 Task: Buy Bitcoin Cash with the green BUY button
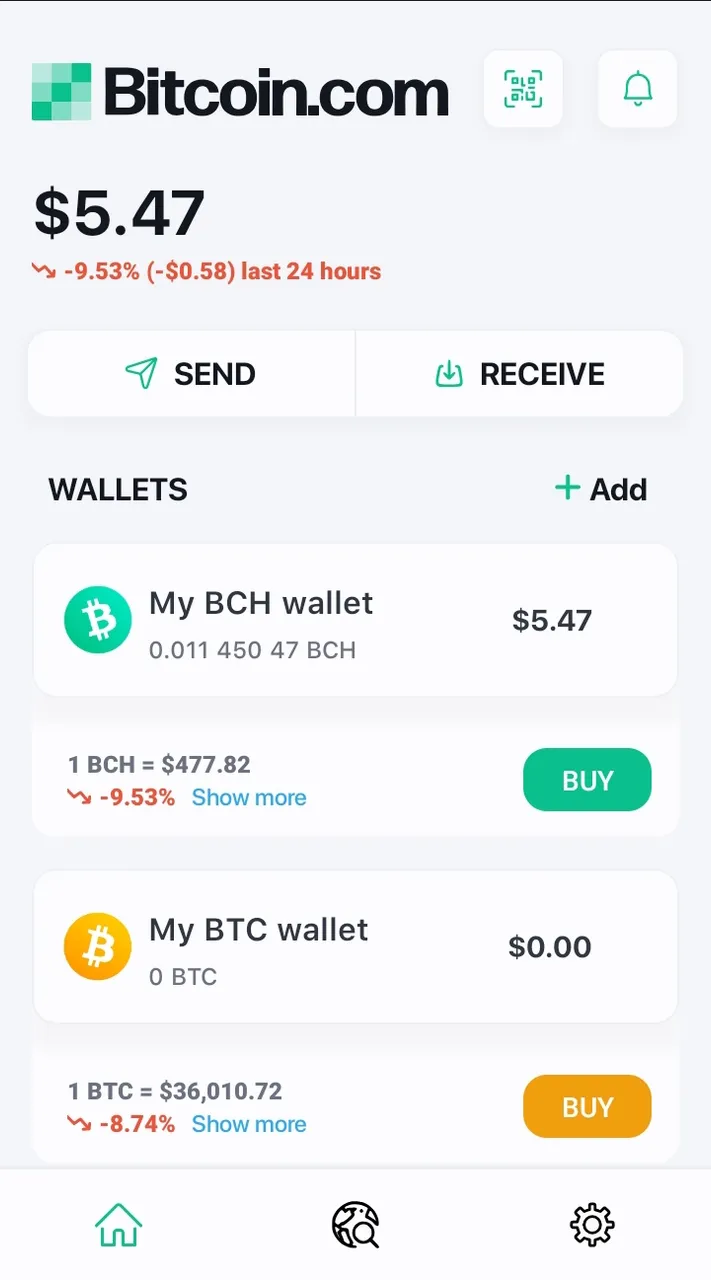[587, 780]
